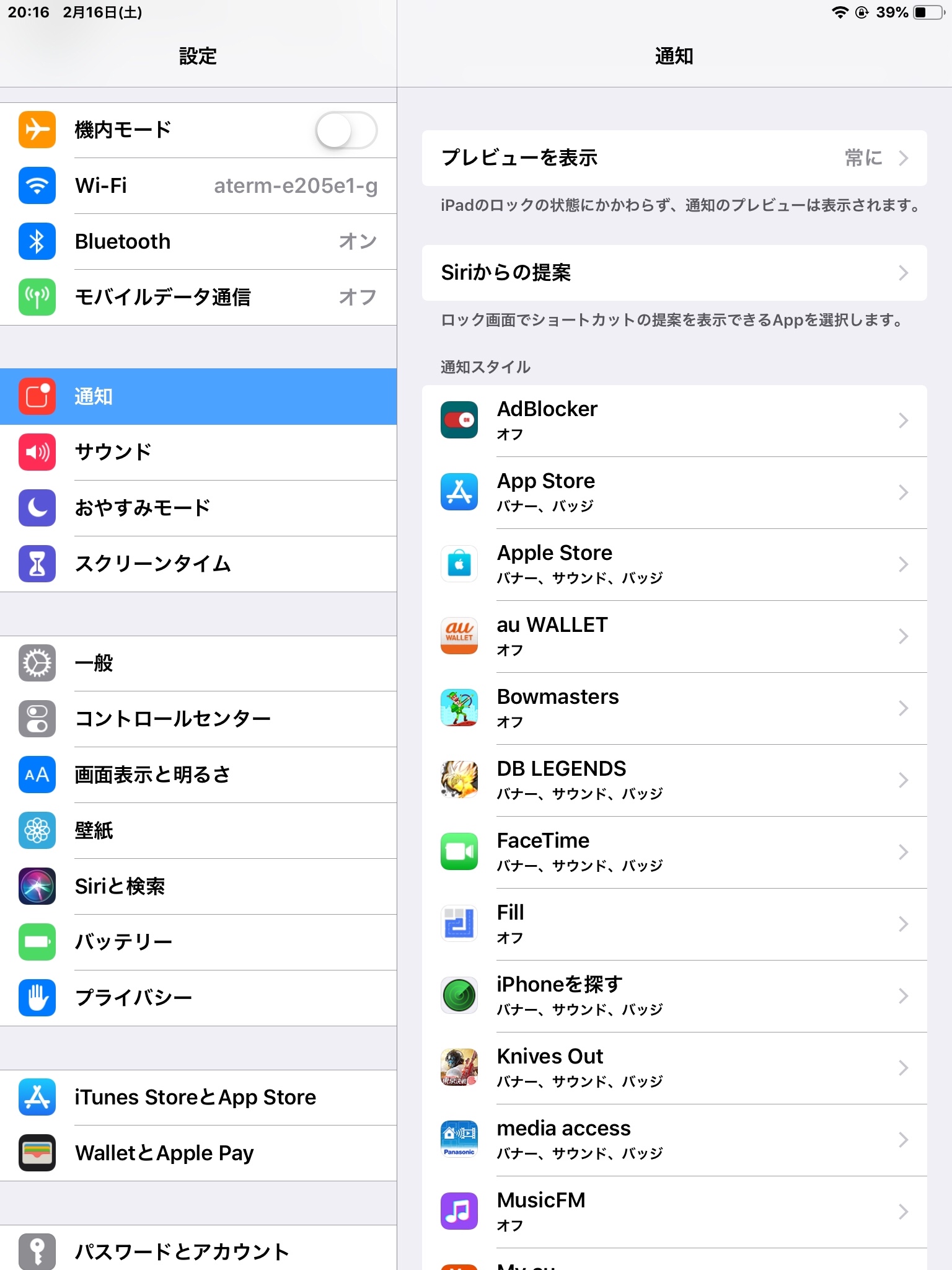Open Wi-Fi settings
Screen dimensions: 952x1270
[198, 186]
